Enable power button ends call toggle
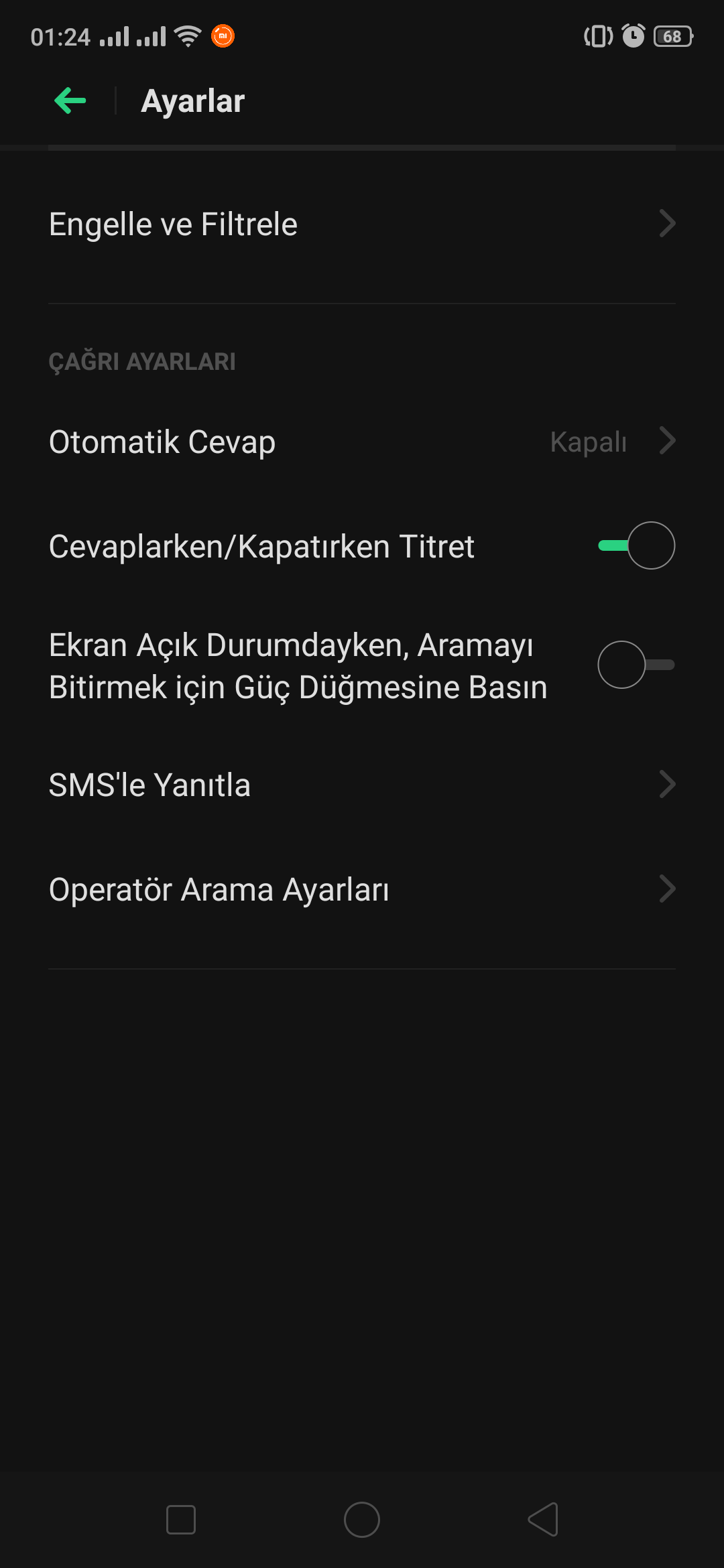 tap(636, 665)
